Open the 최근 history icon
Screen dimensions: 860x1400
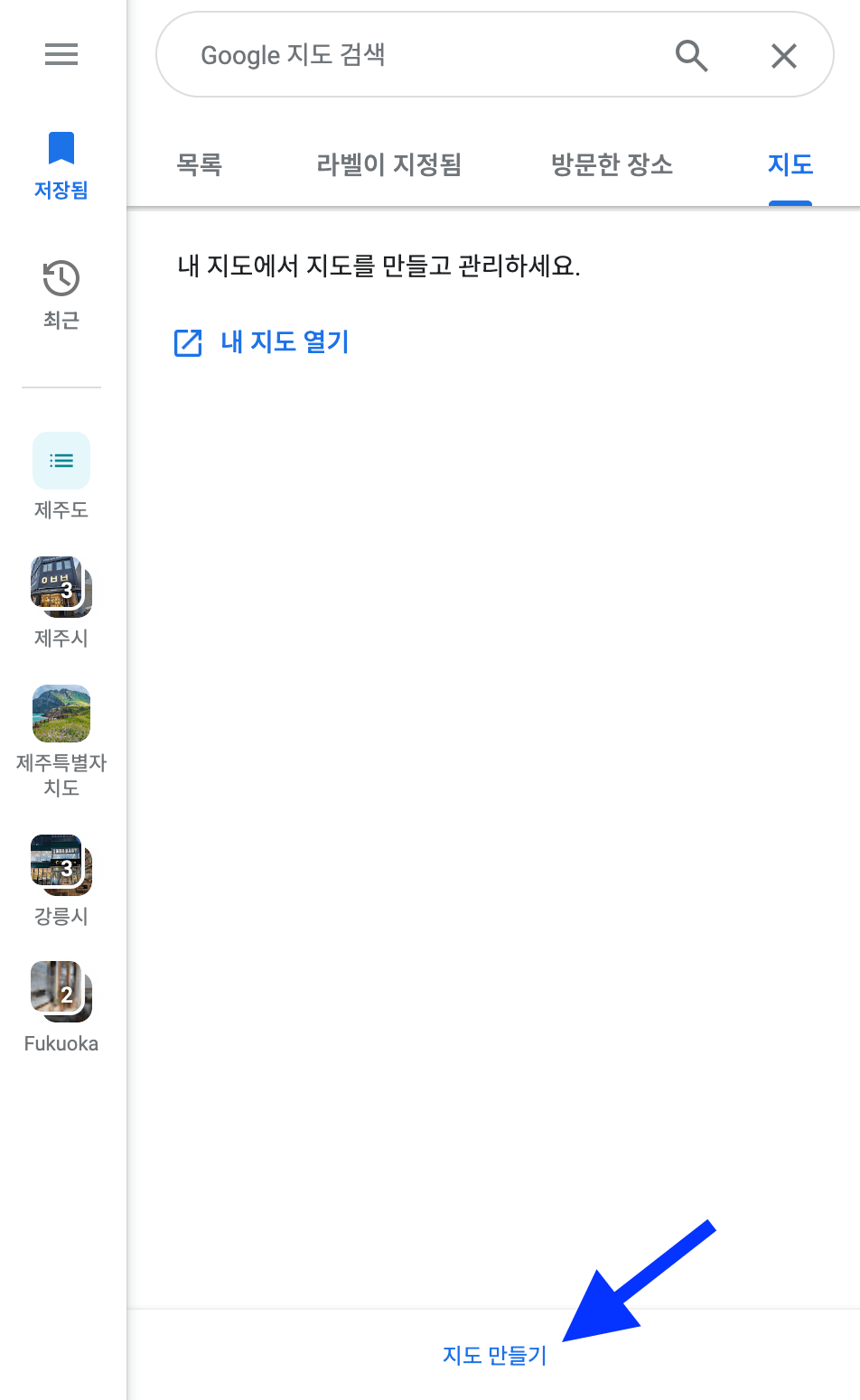click(x=61, y=278)
